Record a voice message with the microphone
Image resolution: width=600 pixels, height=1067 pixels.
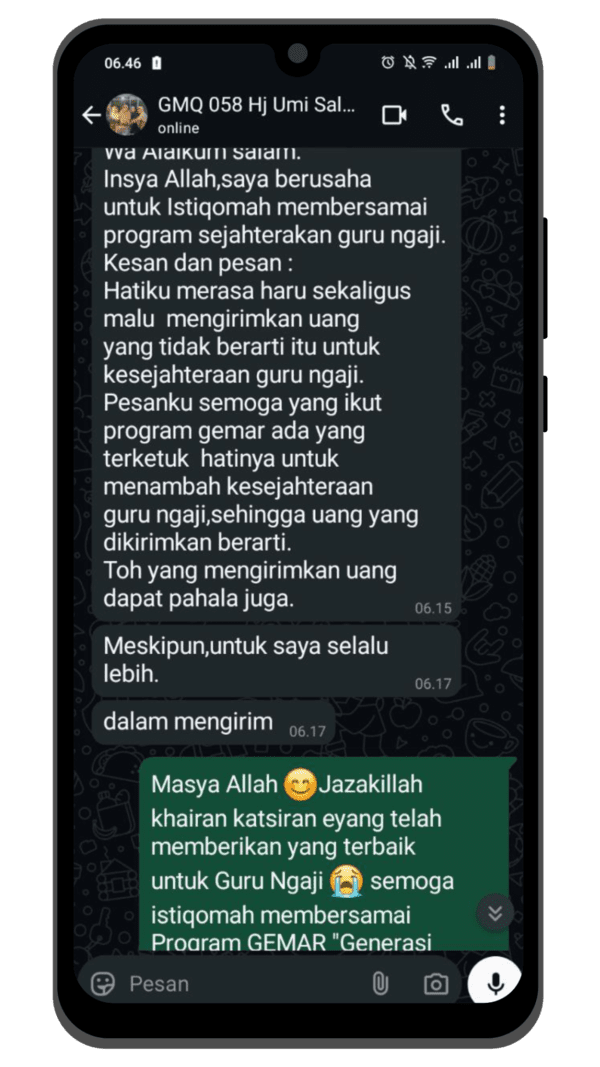494,983
